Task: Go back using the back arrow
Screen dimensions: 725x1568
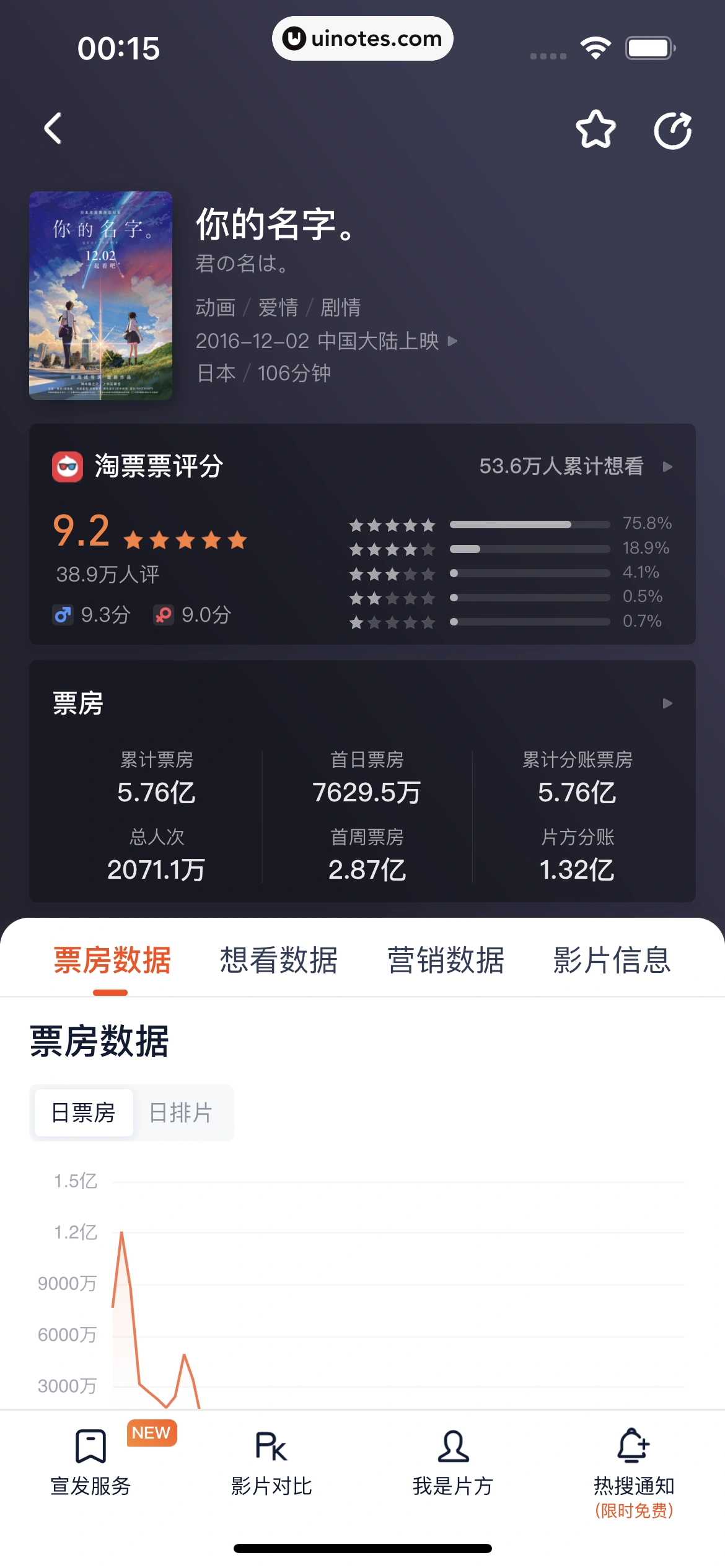Action: point(53,129)
